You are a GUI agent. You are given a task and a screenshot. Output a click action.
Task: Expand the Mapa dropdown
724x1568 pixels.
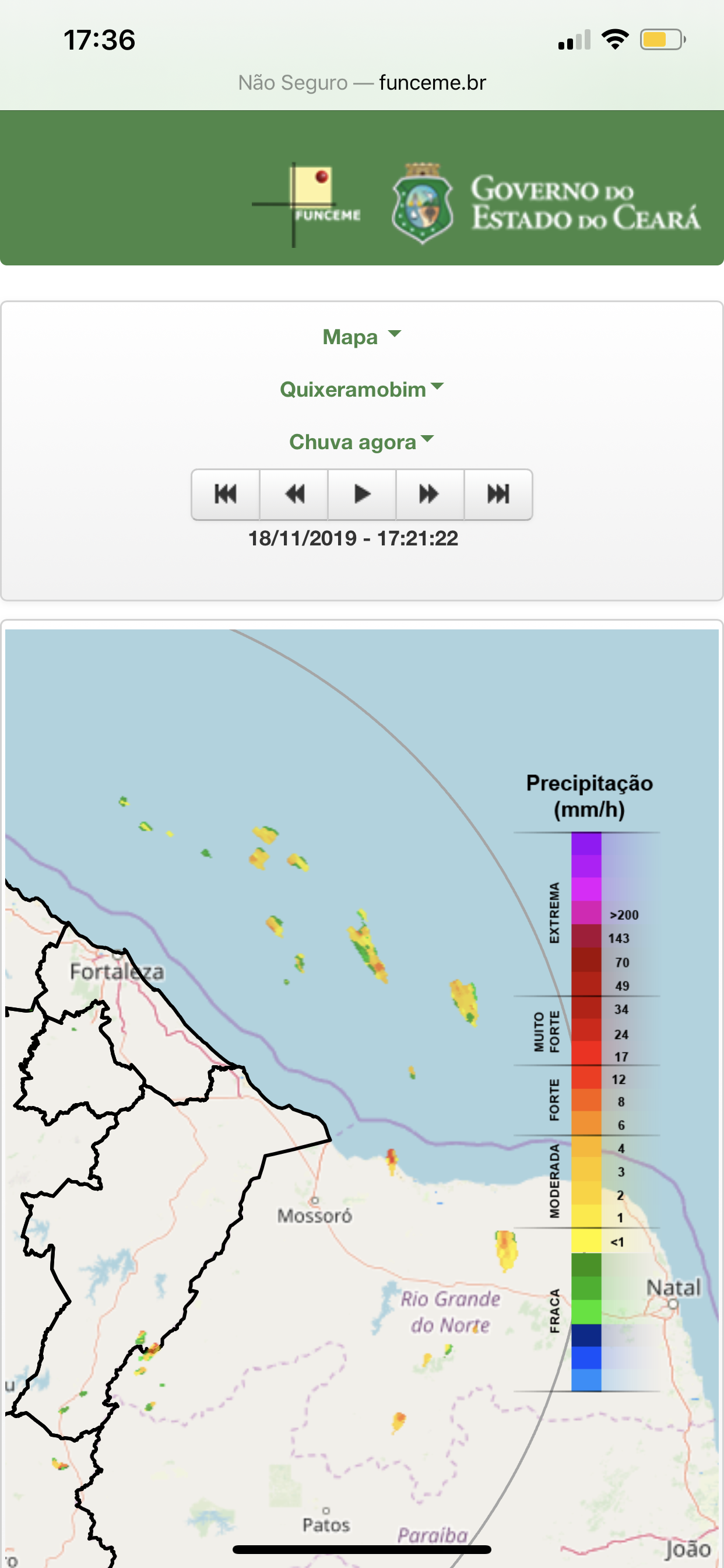(361, 337)
